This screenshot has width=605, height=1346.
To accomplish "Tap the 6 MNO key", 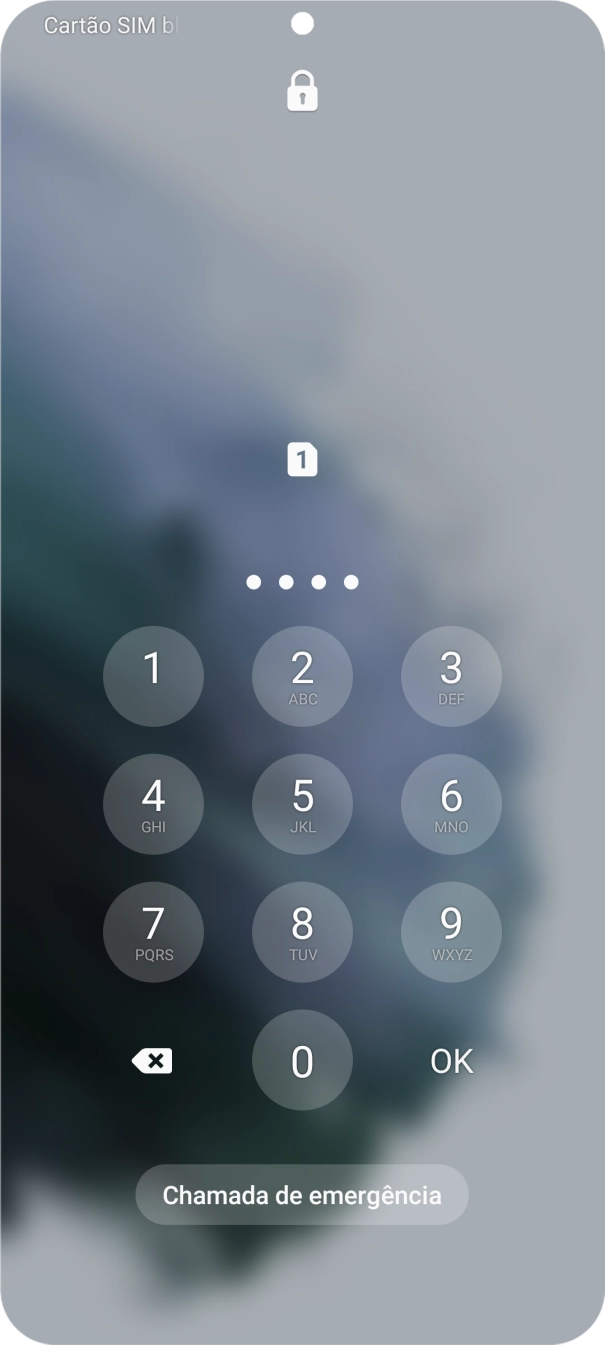I will click(451, 804).
